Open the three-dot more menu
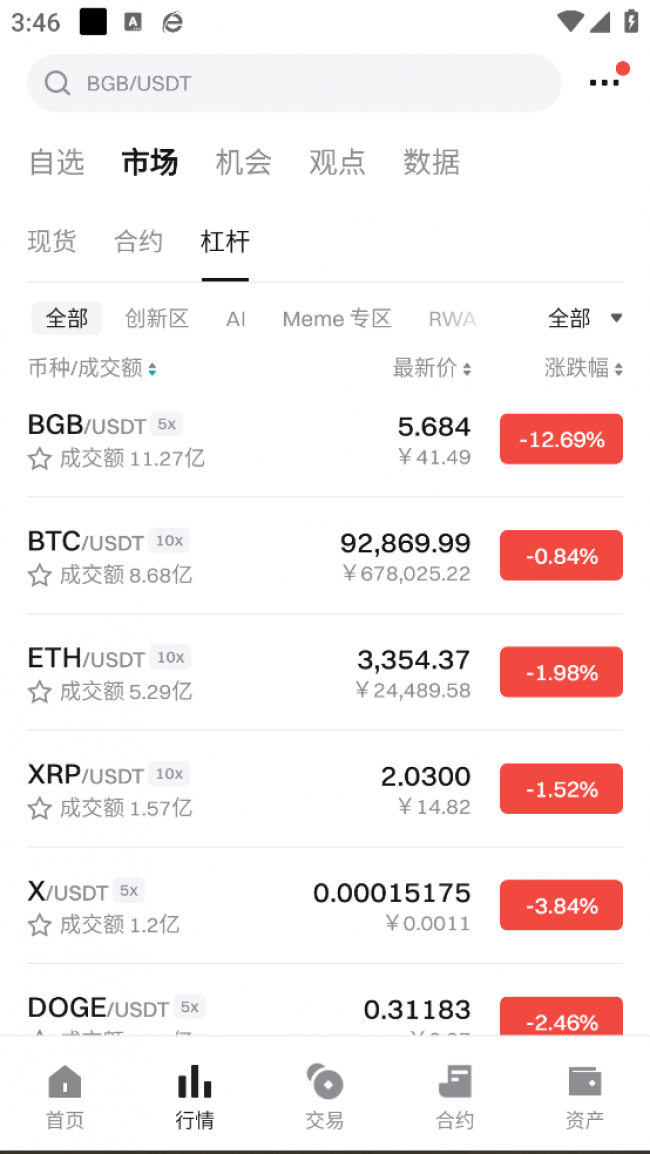Screen dimensions: 650x1154 (604, 83)
